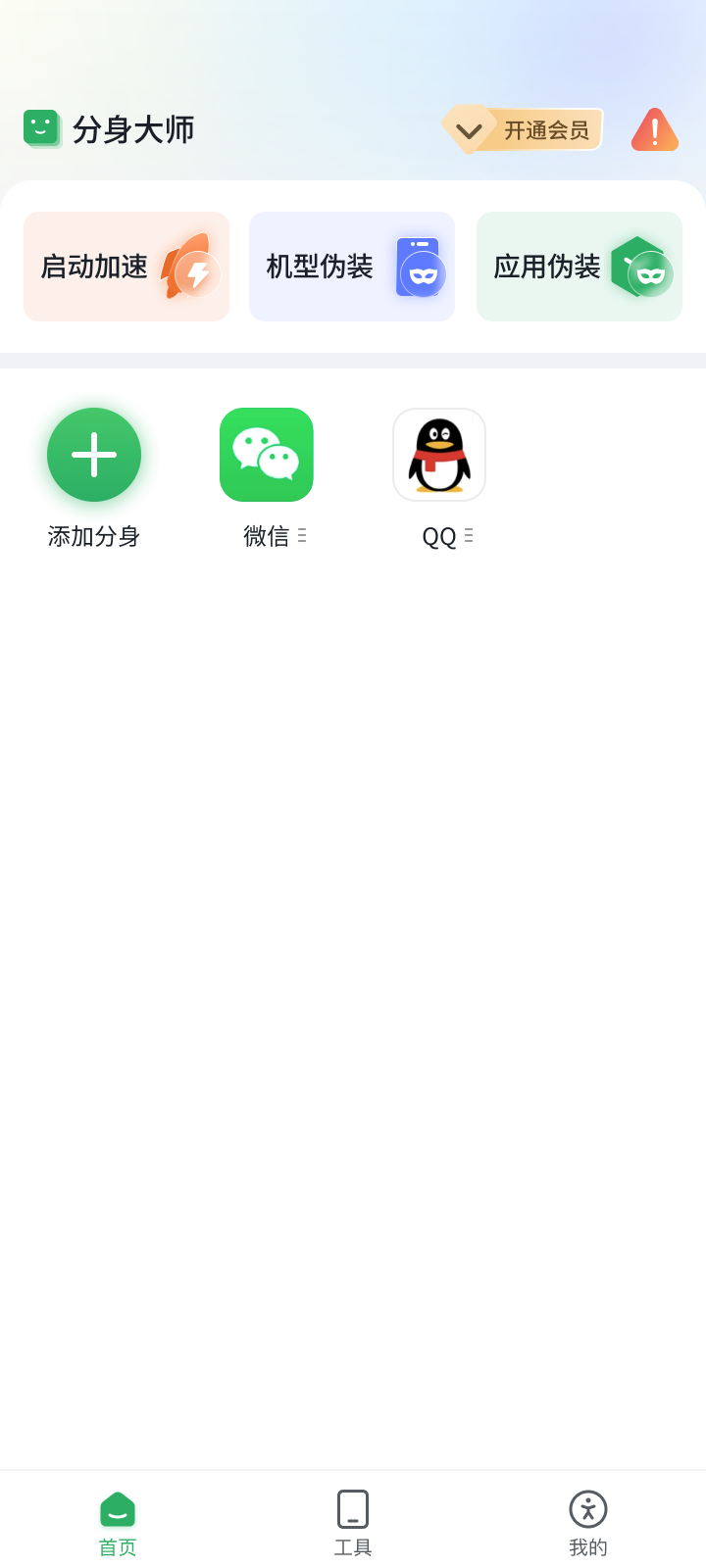Screen dimensions: 706x1568
Task: Tap the 微信 text label
Action: tap(266, 536)
